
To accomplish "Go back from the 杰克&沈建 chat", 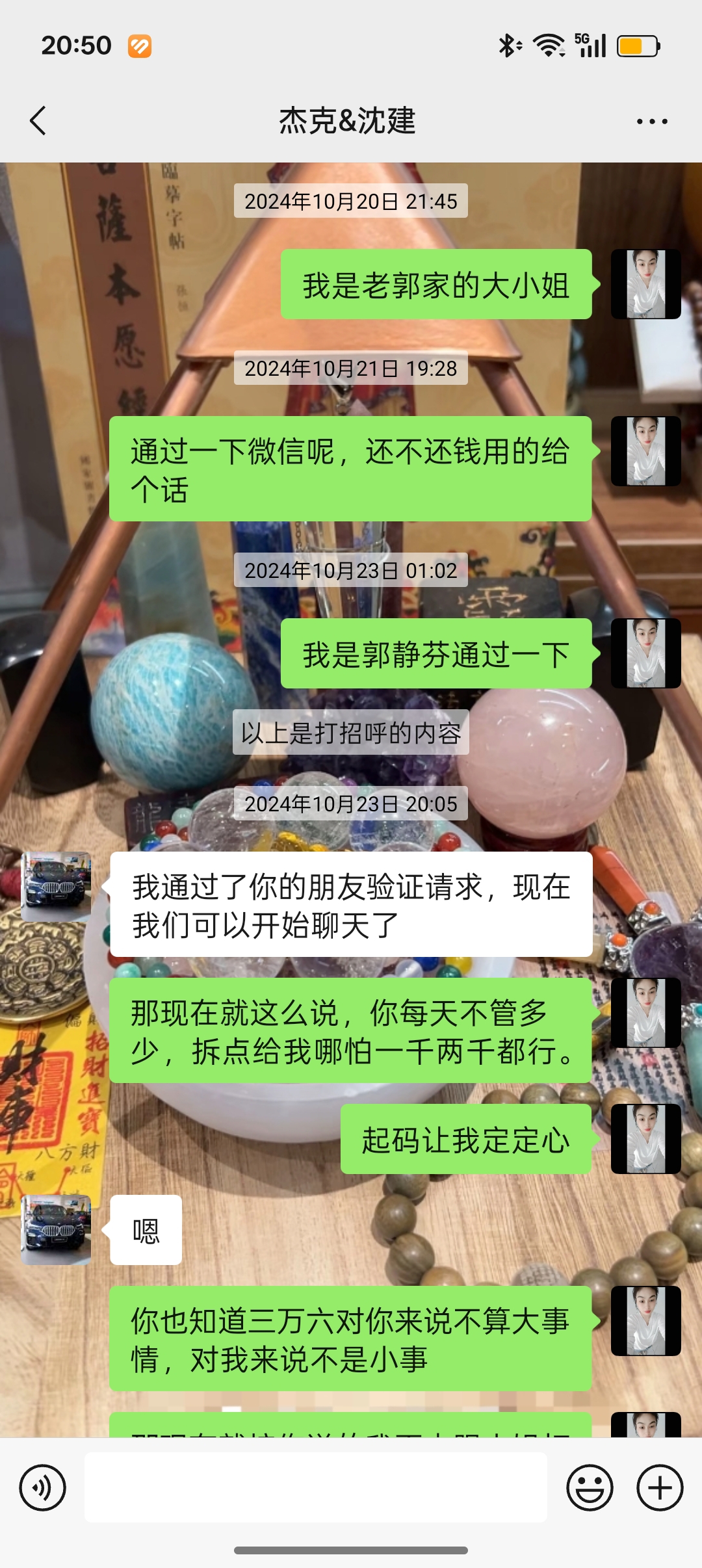I will (38, 121).
